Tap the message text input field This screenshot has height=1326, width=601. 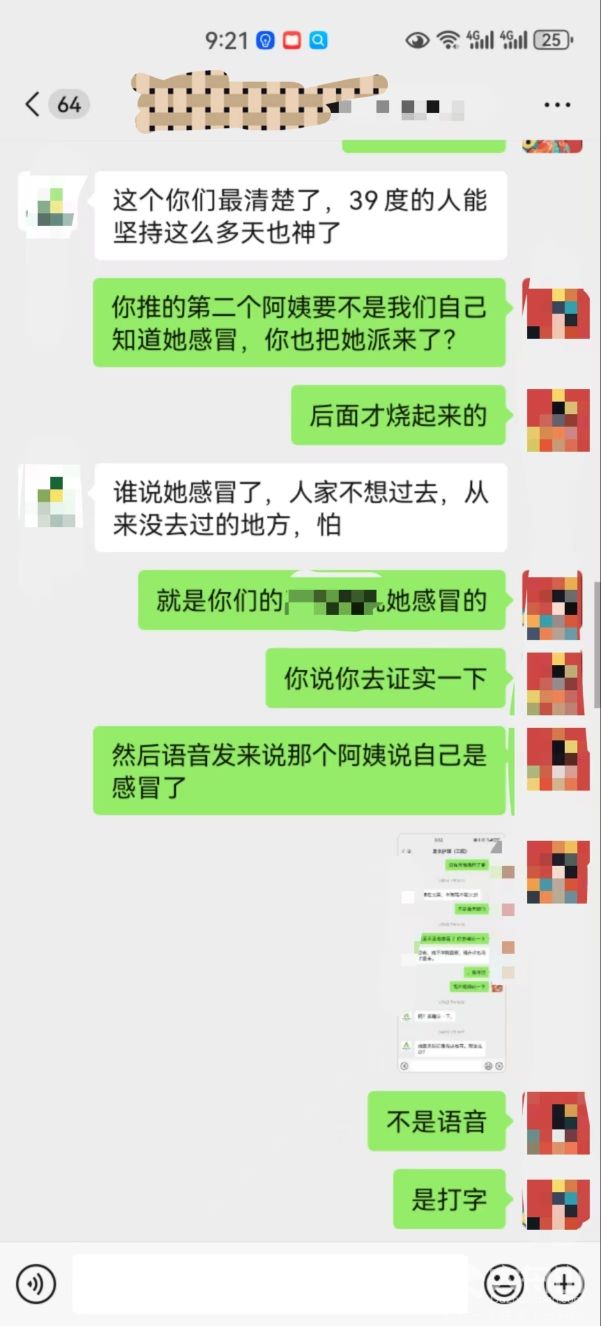[x=270, y=1283]
